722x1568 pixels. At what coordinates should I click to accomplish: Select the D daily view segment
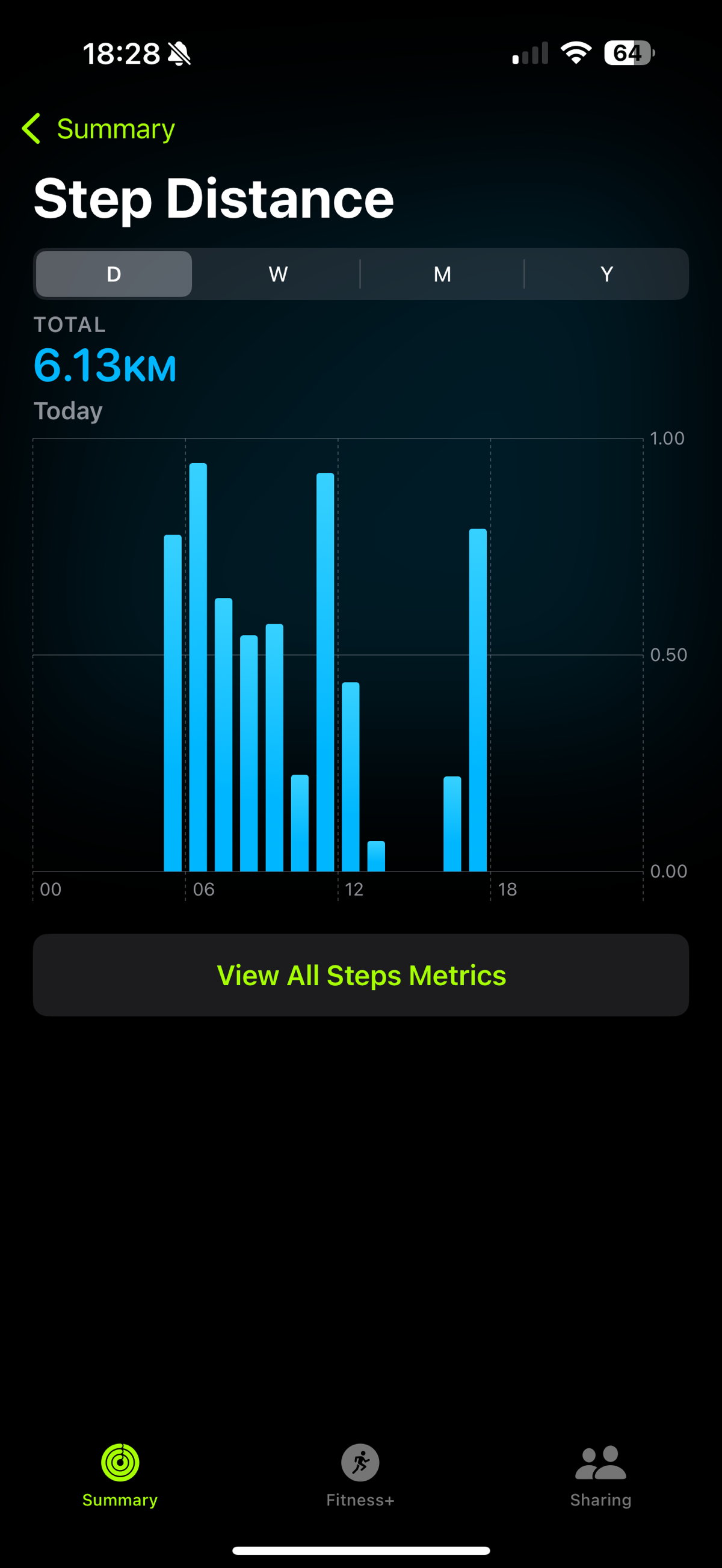pos(114,274)
